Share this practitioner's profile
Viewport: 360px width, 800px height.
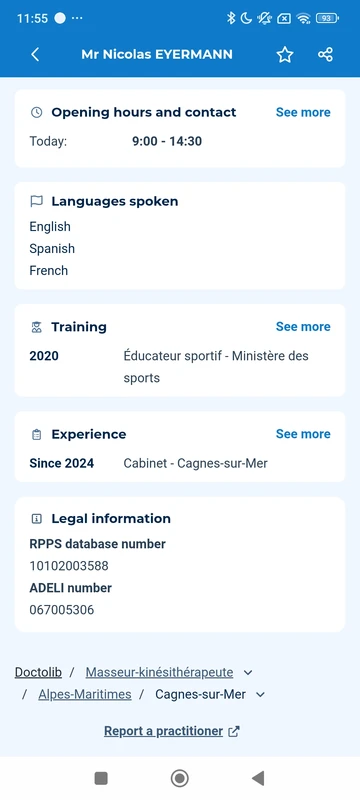pos(325,55)
